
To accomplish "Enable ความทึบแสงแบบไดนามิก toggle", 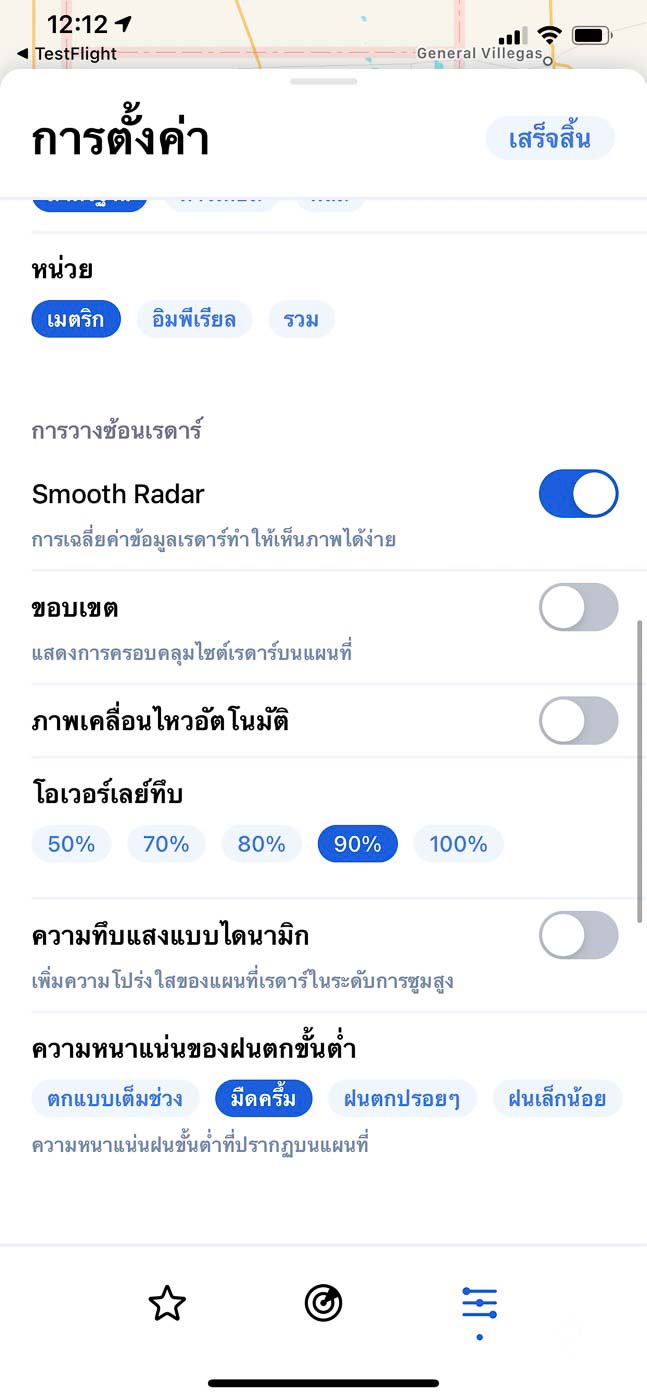I will [578, 935].
